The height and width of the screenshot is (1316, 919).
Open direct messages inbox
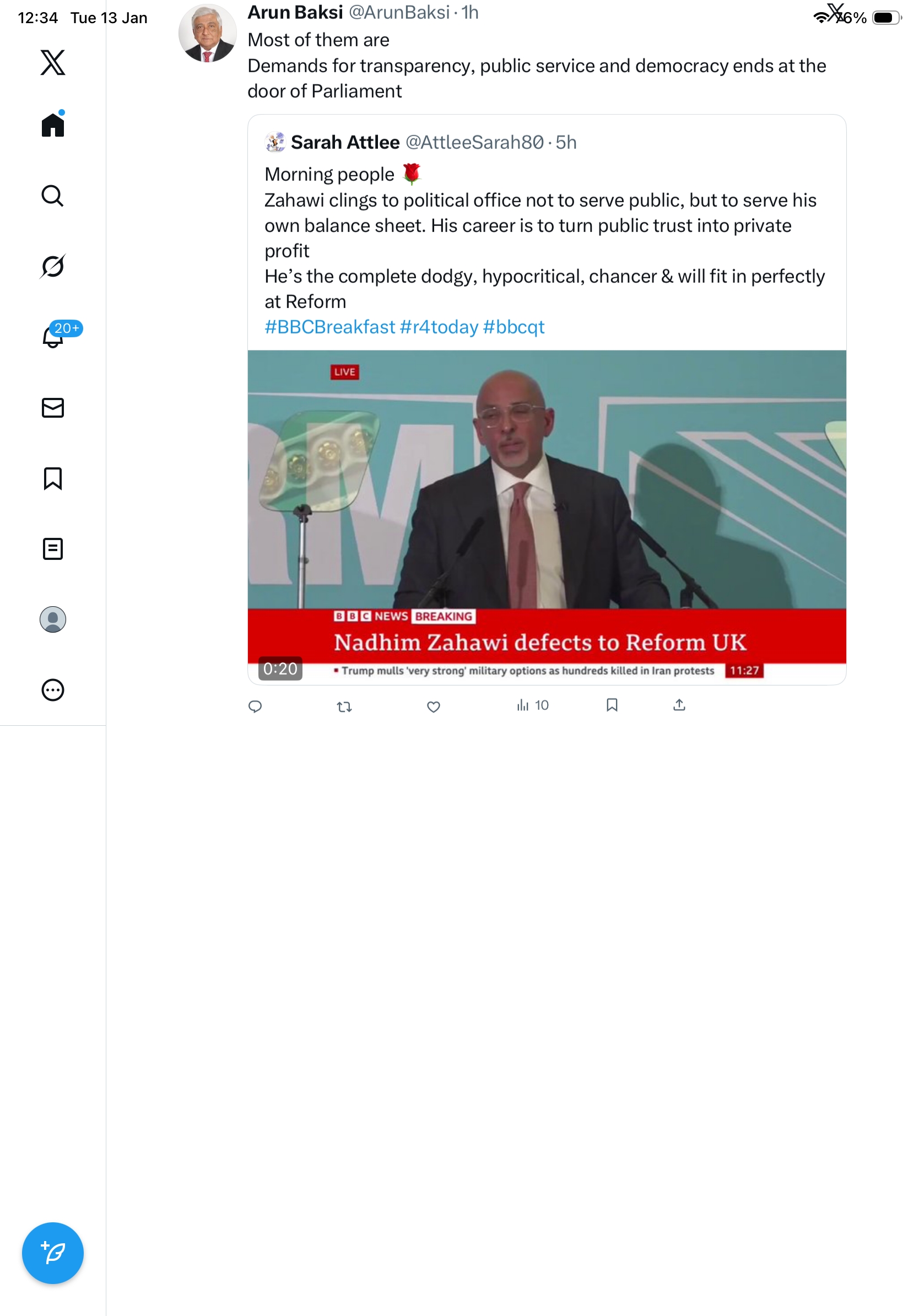coord(53,407)
